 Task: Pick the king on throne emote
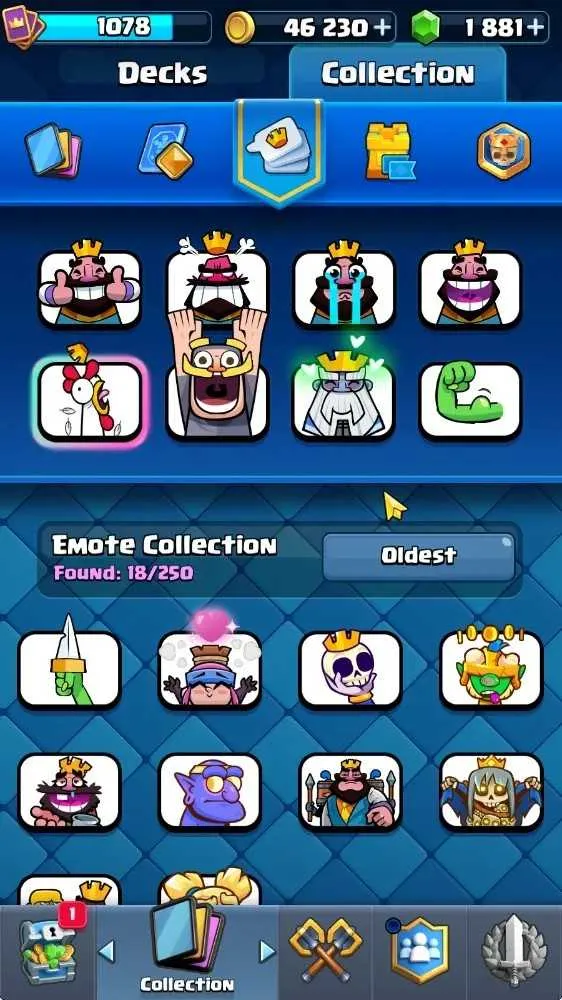pos(350,791)
